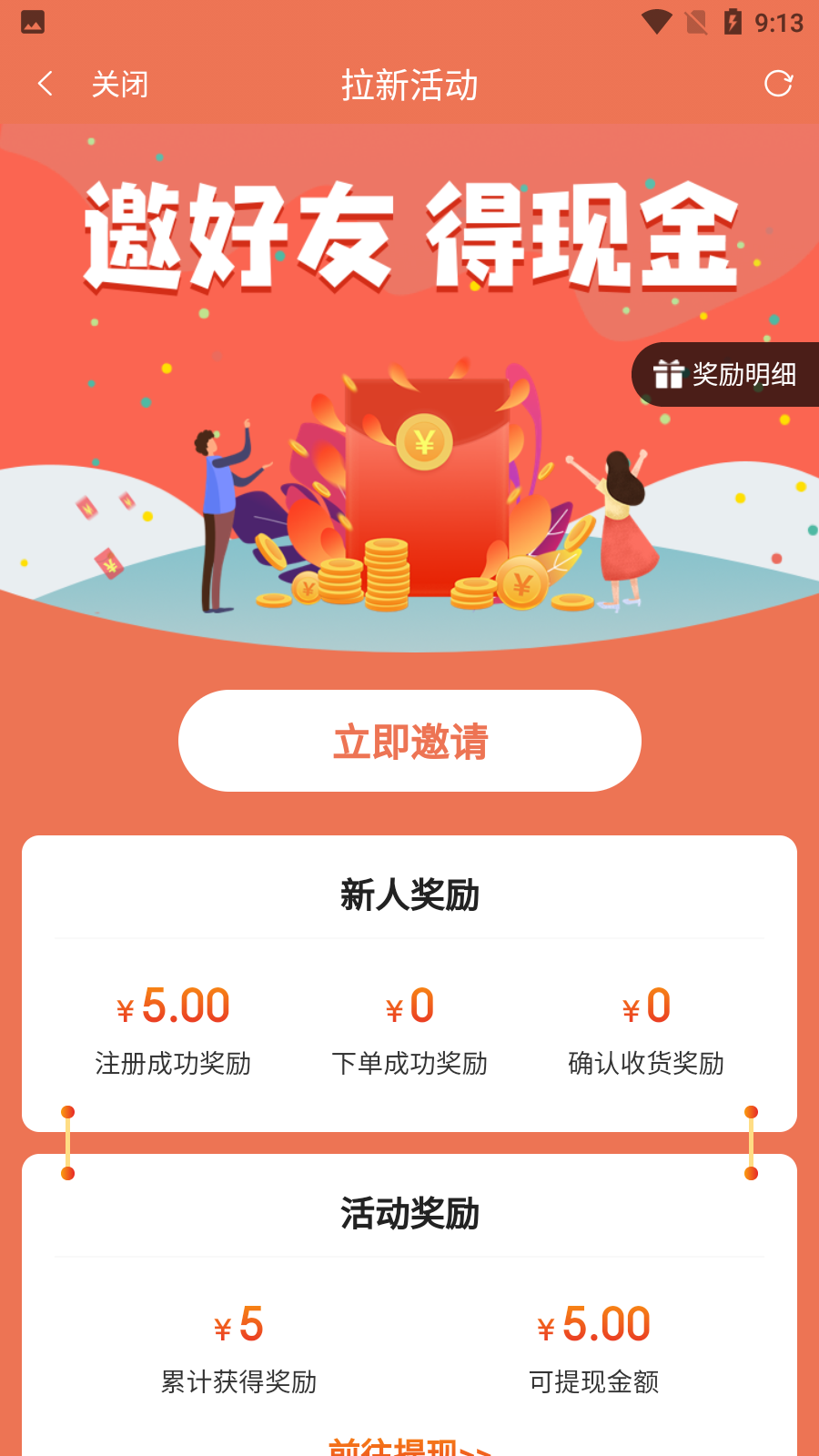
Task: Tap the ¥0 确认收货奖励 figure
Action: (x=644, y=1005)
